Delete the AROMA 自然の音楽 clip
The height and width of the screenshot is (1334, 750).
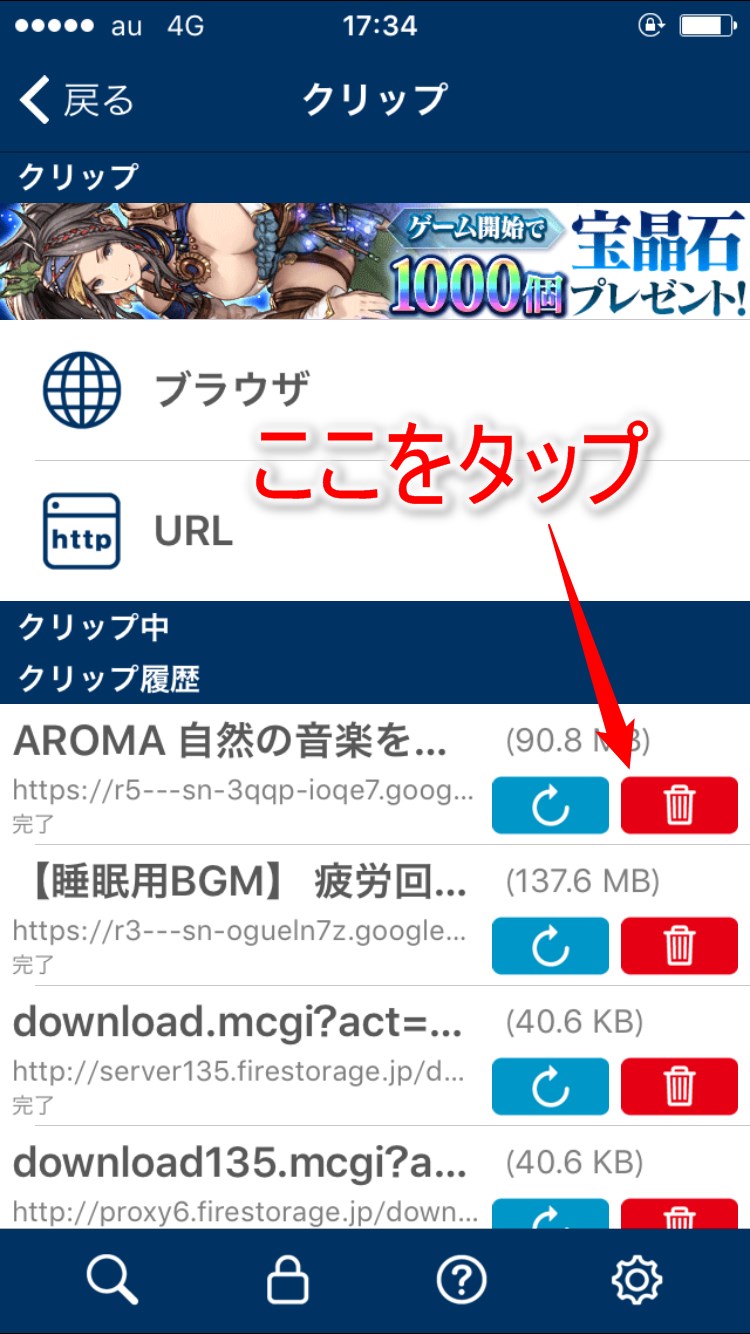(679, 805)
